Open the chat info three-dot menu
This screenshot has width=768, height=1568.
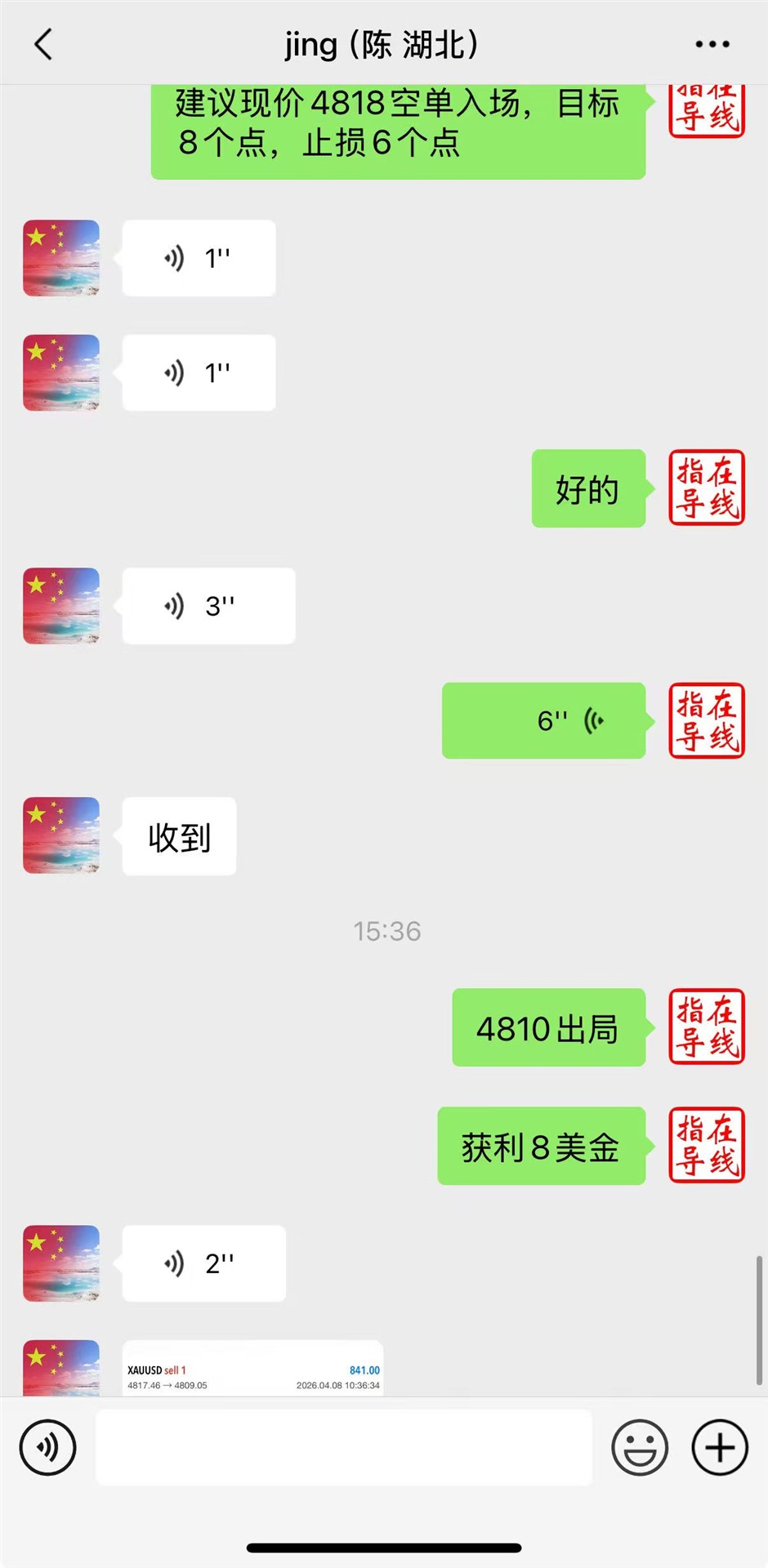click(x=712, y=44)
